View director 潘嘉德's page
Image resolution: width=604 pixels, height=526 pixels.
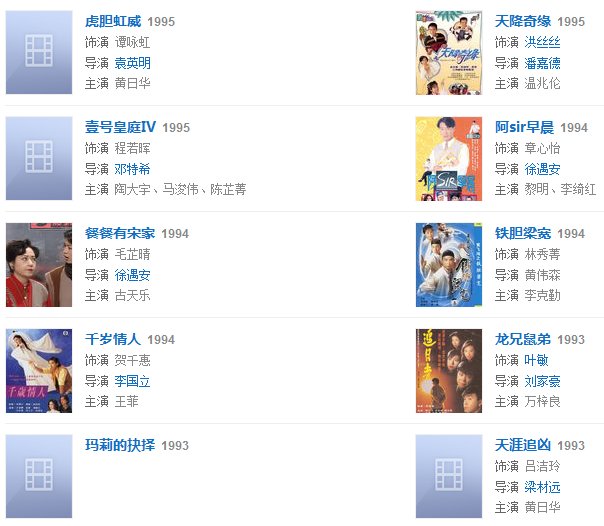[542, 63]
